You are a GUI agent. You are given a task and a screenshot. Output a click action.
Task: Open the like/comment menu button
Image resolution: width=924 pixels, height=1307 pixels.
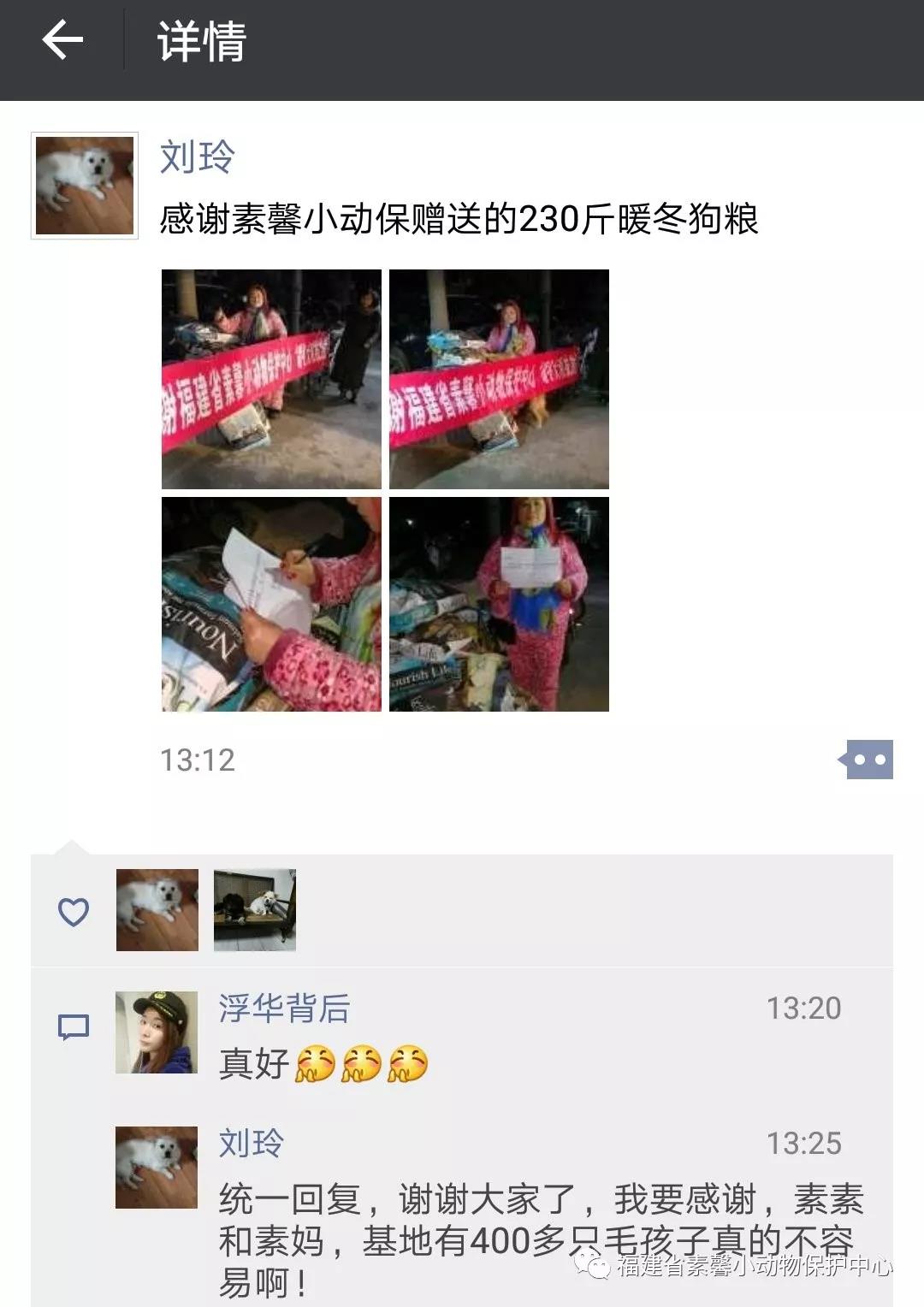pyautogui.click(x=868, y=760)
